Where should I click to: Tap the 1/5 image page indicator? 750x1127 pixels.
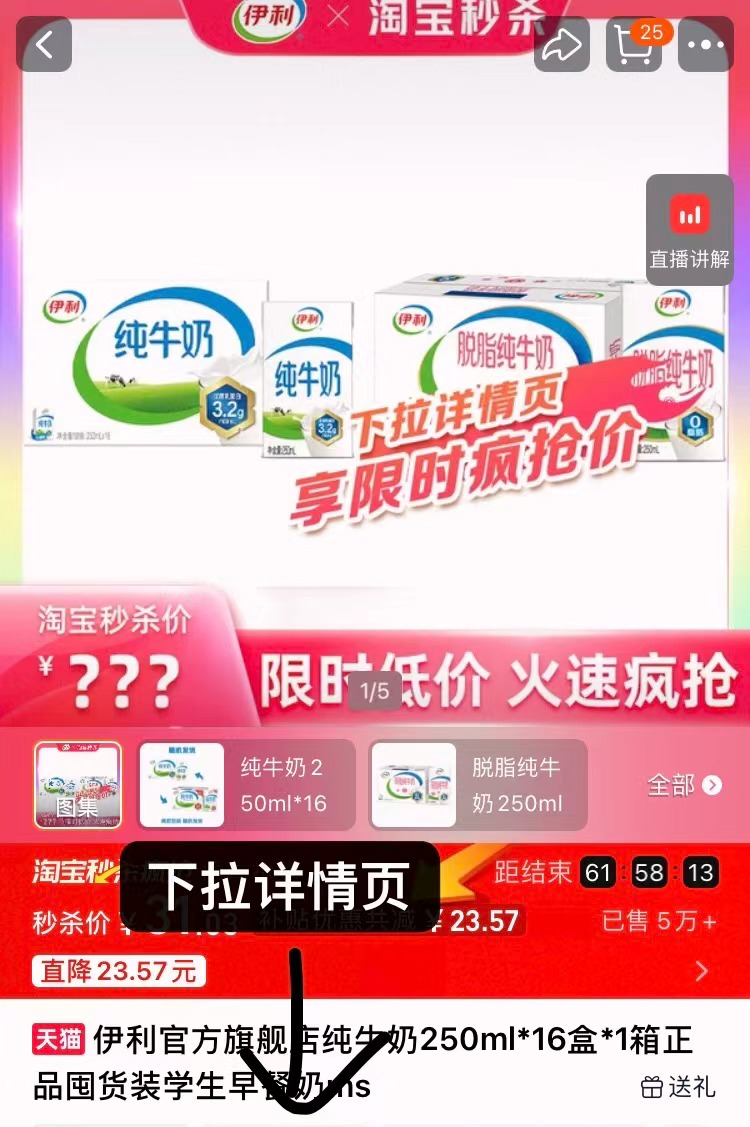pyautogui.click(x=374, y=692)
